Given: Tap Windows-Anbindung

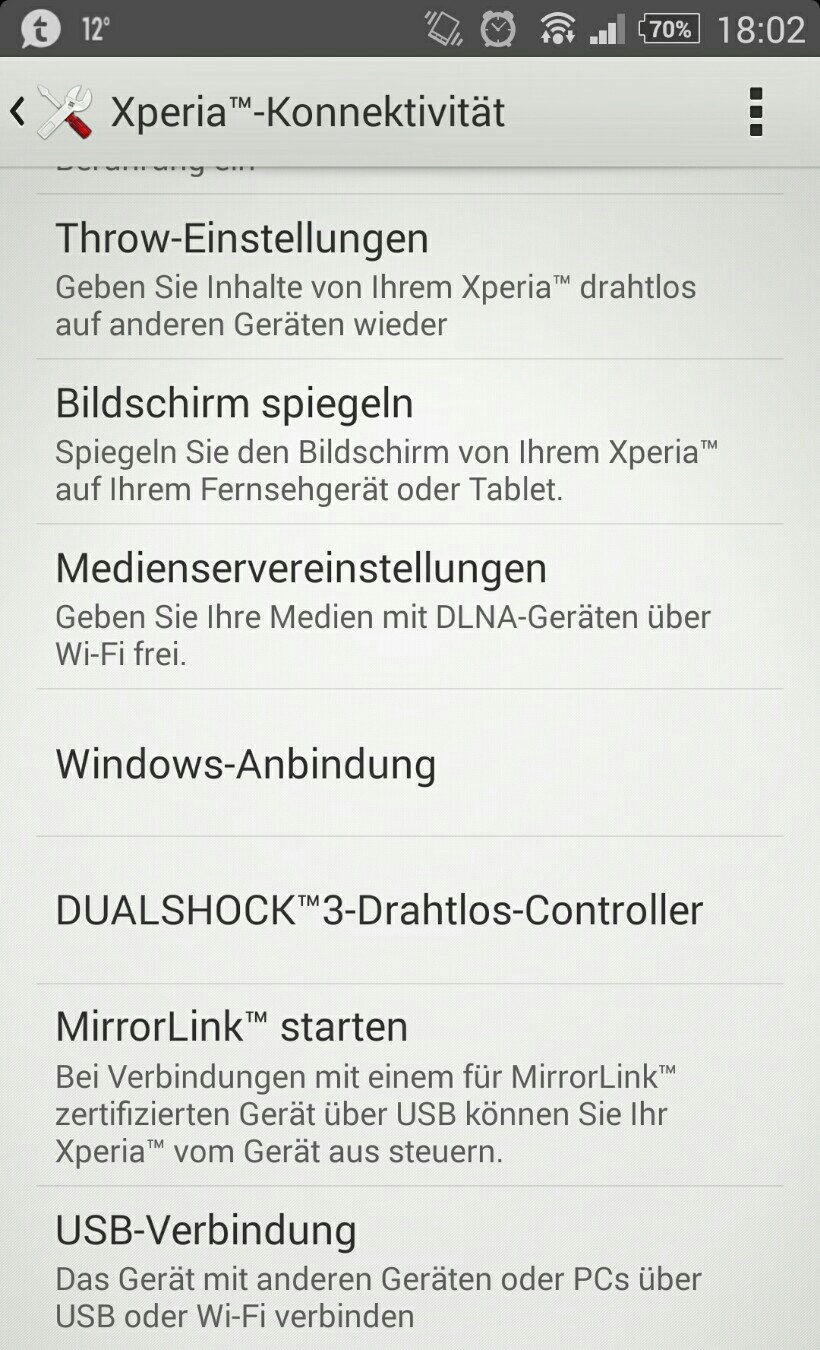Looking at the screenshot, I should pos(410,764).
